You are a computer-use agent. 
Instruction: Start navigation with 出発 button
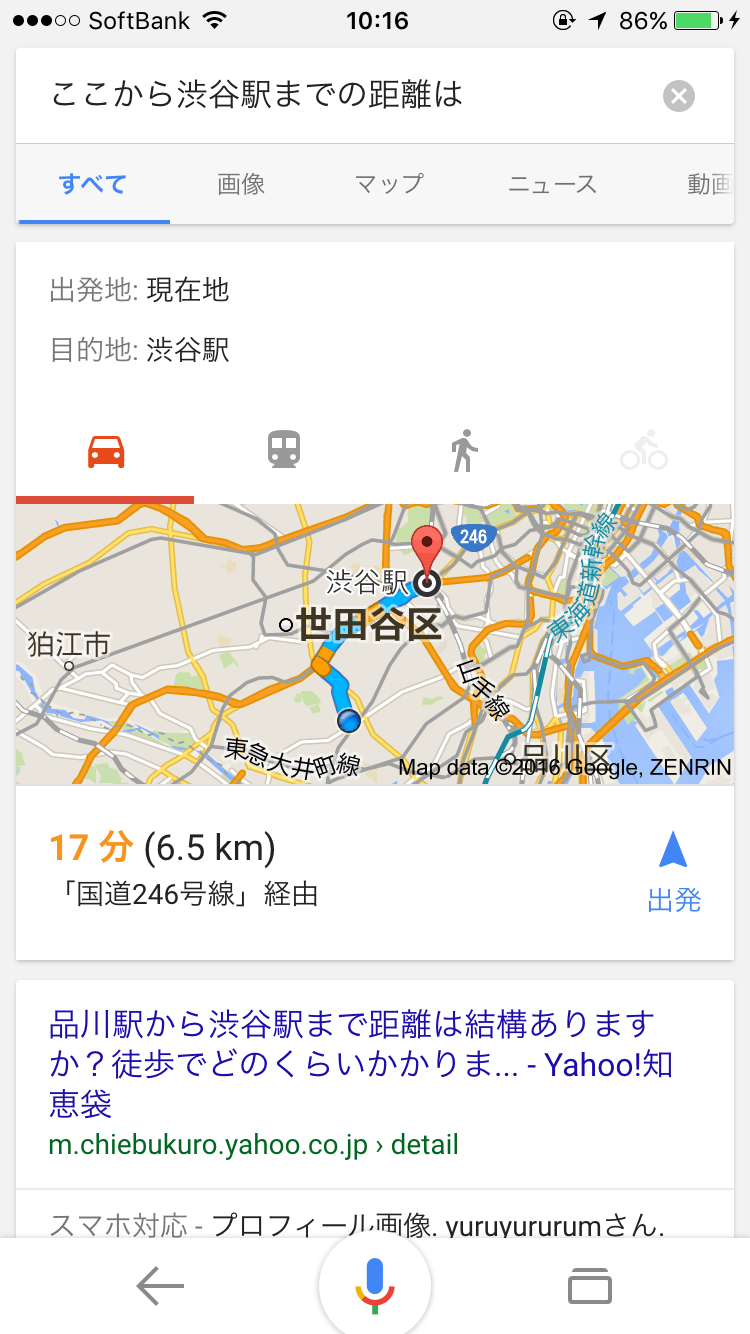[674, 872]
